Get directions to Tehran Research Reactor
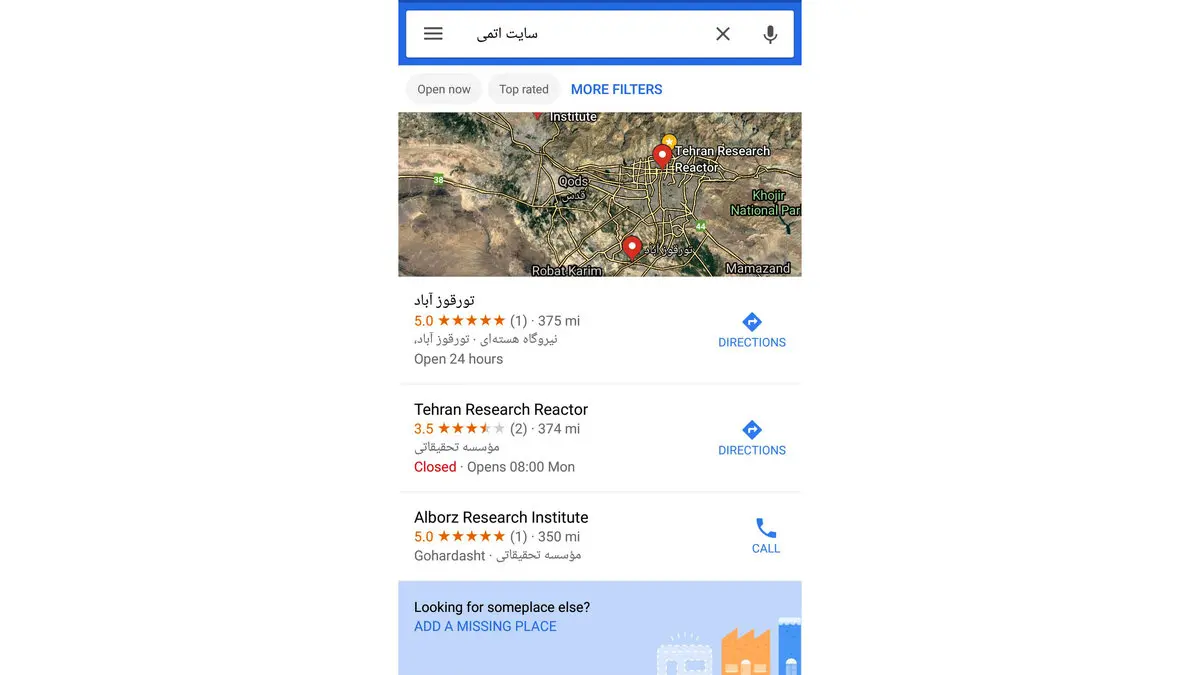The height and width of the screenshot is (675, 1200). point(752,438)
